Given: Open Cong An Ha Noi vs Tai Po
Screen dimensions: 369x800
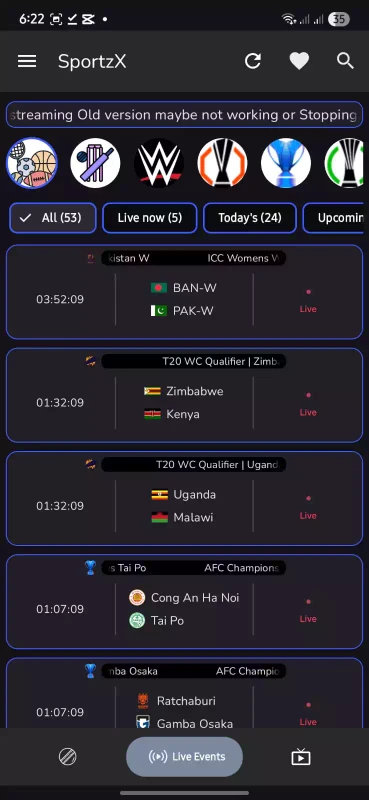Looking at the screenshot, I should pyautogui.click(x=184, y=602).
